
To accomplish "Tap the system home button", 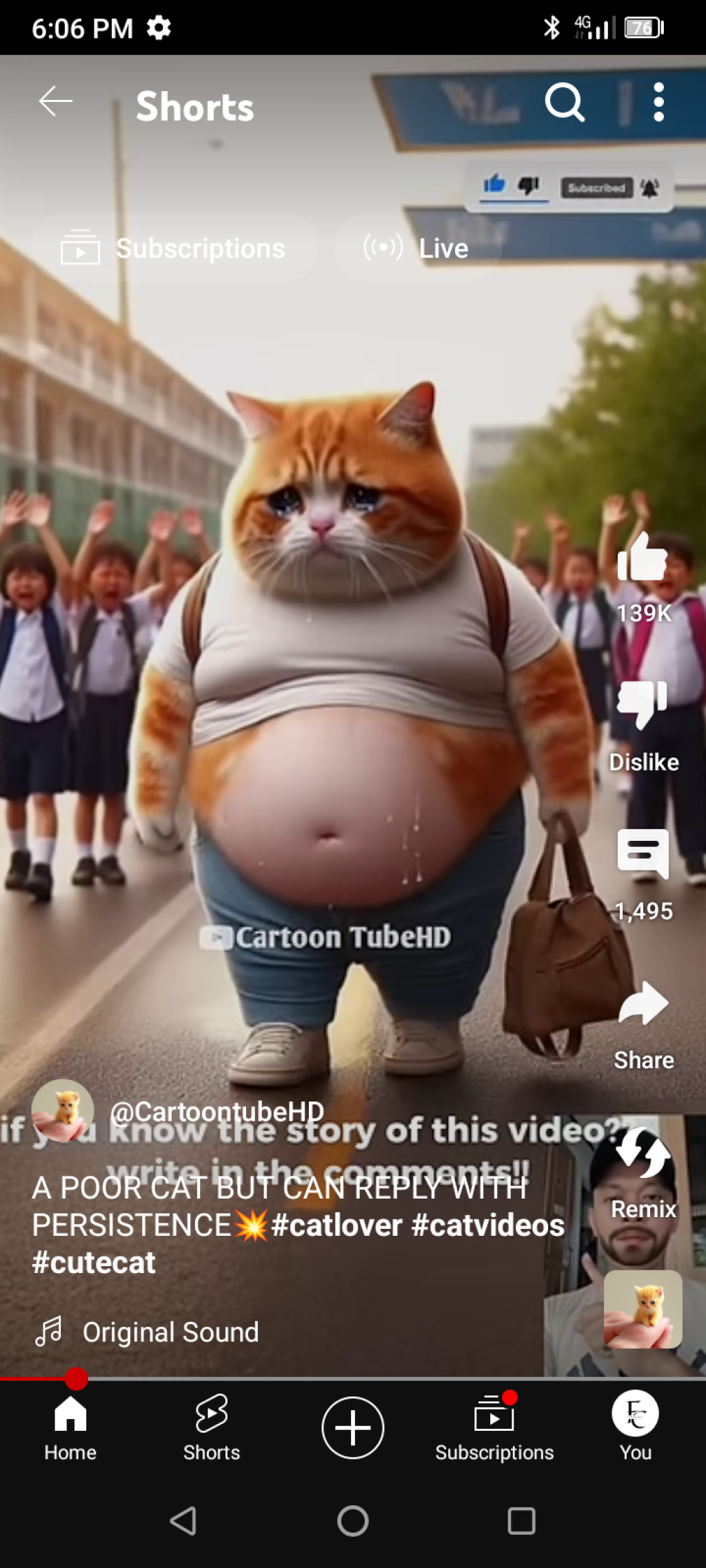I will click(353, 1520).
